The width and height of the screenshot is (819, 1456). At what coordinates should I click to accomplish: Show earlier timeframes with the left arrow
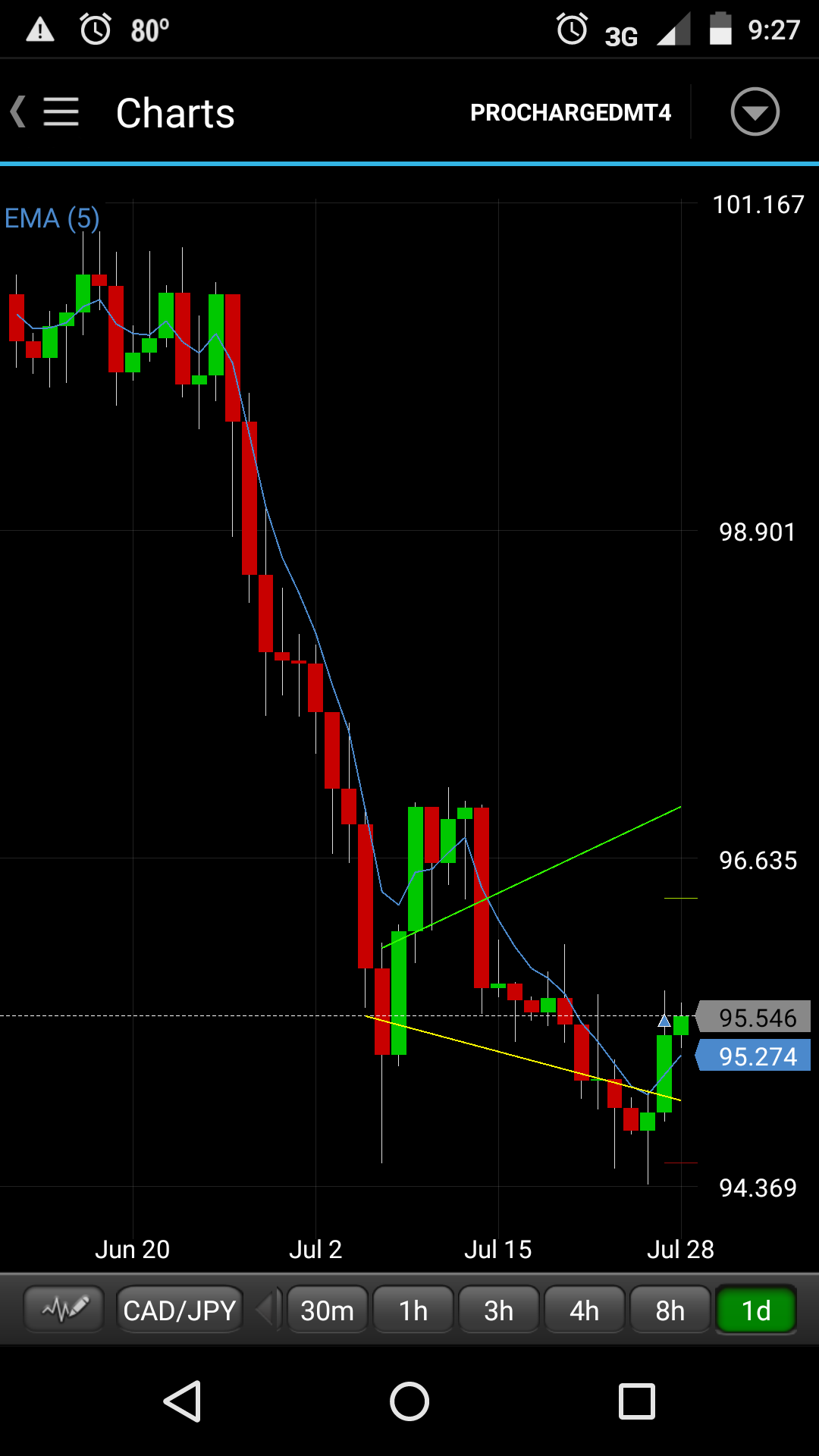pyautogui.click(x=265, y=1310)
